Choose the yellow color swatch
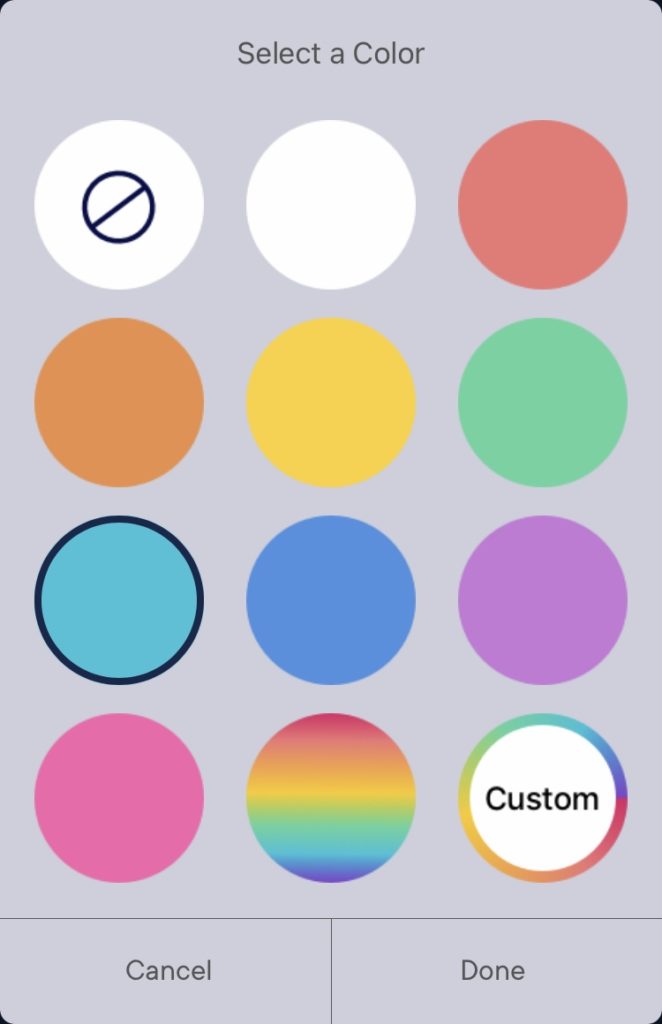The width and height of the screenshot is (662, 1024). click(x=331, y=403)
